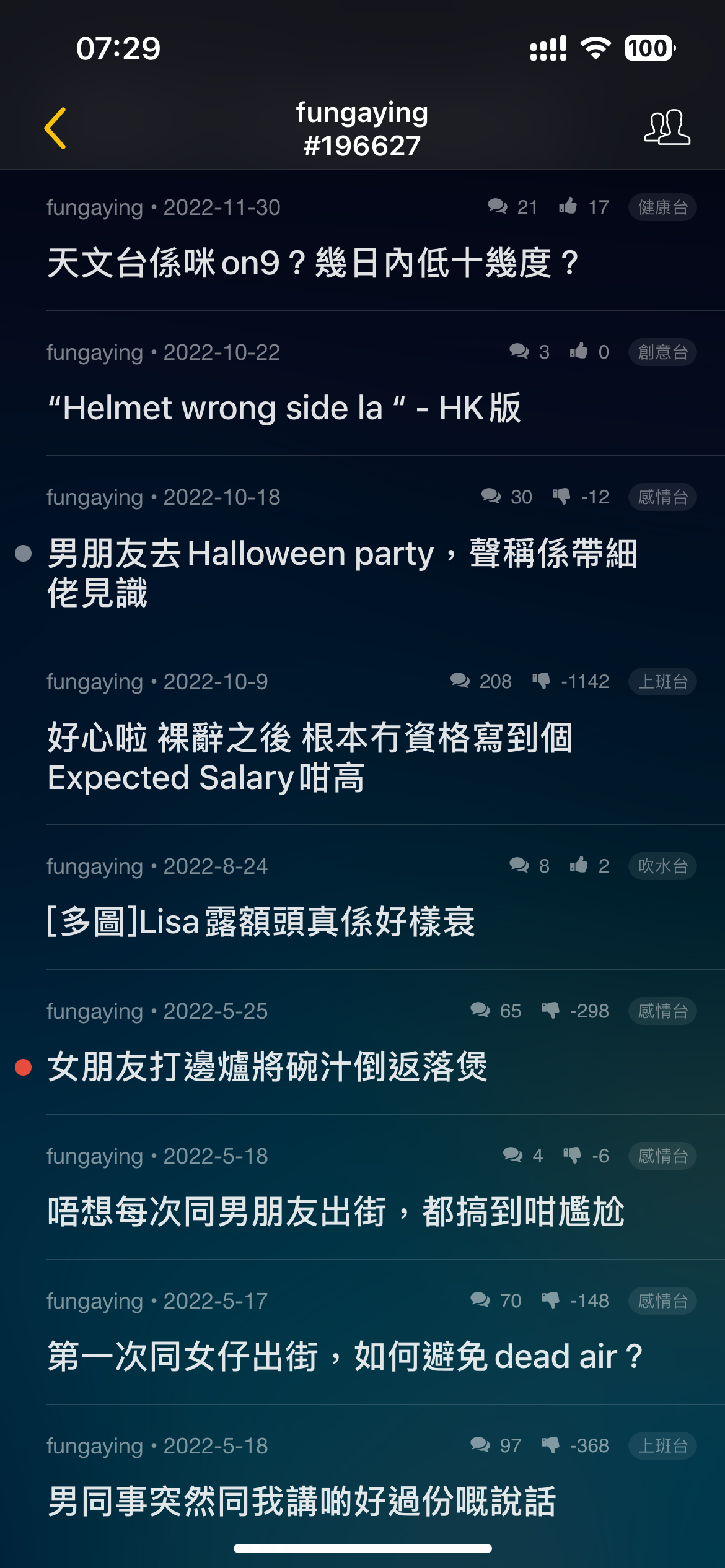Image resolution: width=725 pixels, height=1568 pixels.
Task: Tap the 吹水台 category chip
Action: 662,866
